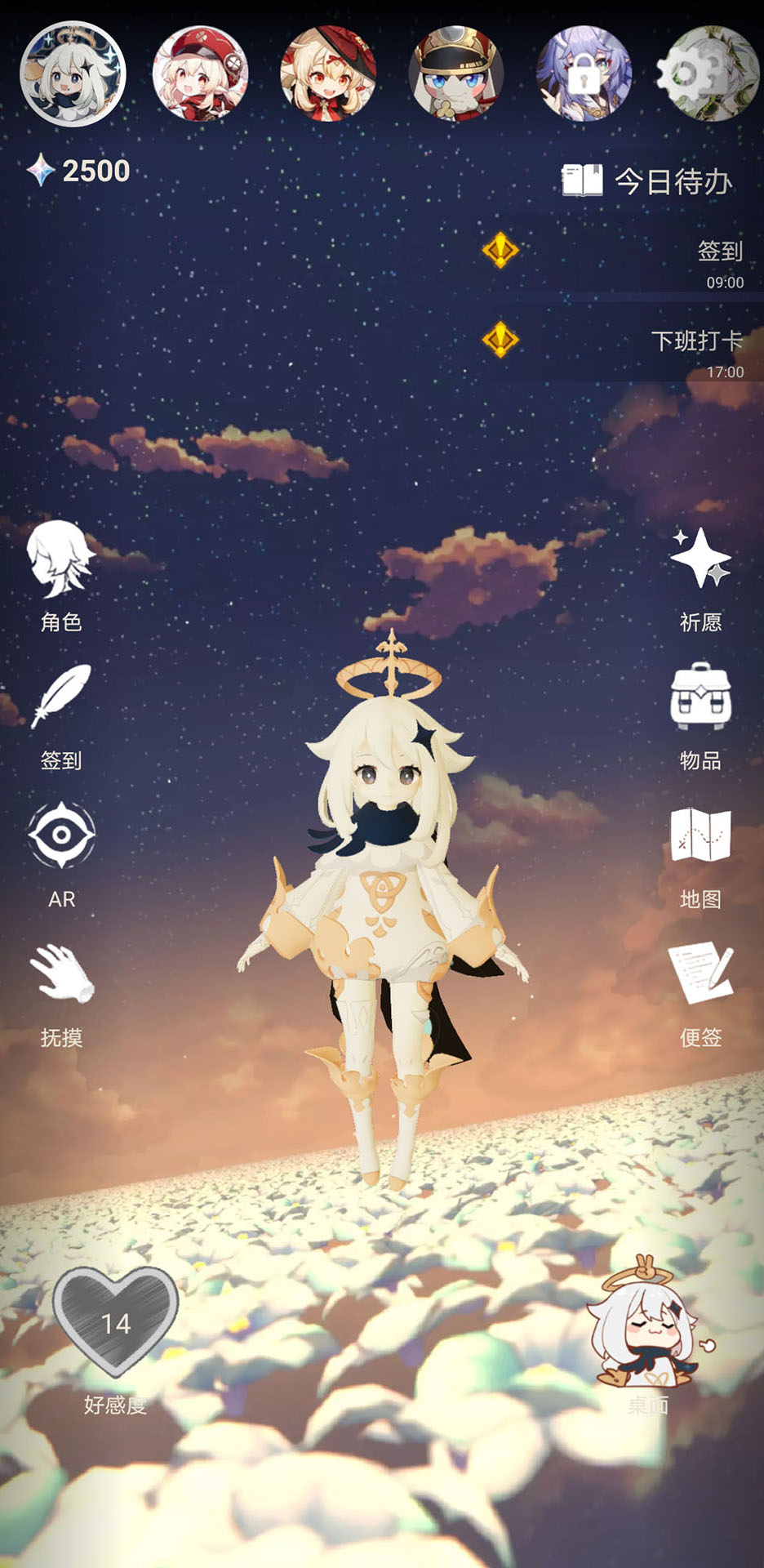This screenshot has width=764, height=1568.
Task: Open the 今日待办 to-do list
Action: pos(647,180)
